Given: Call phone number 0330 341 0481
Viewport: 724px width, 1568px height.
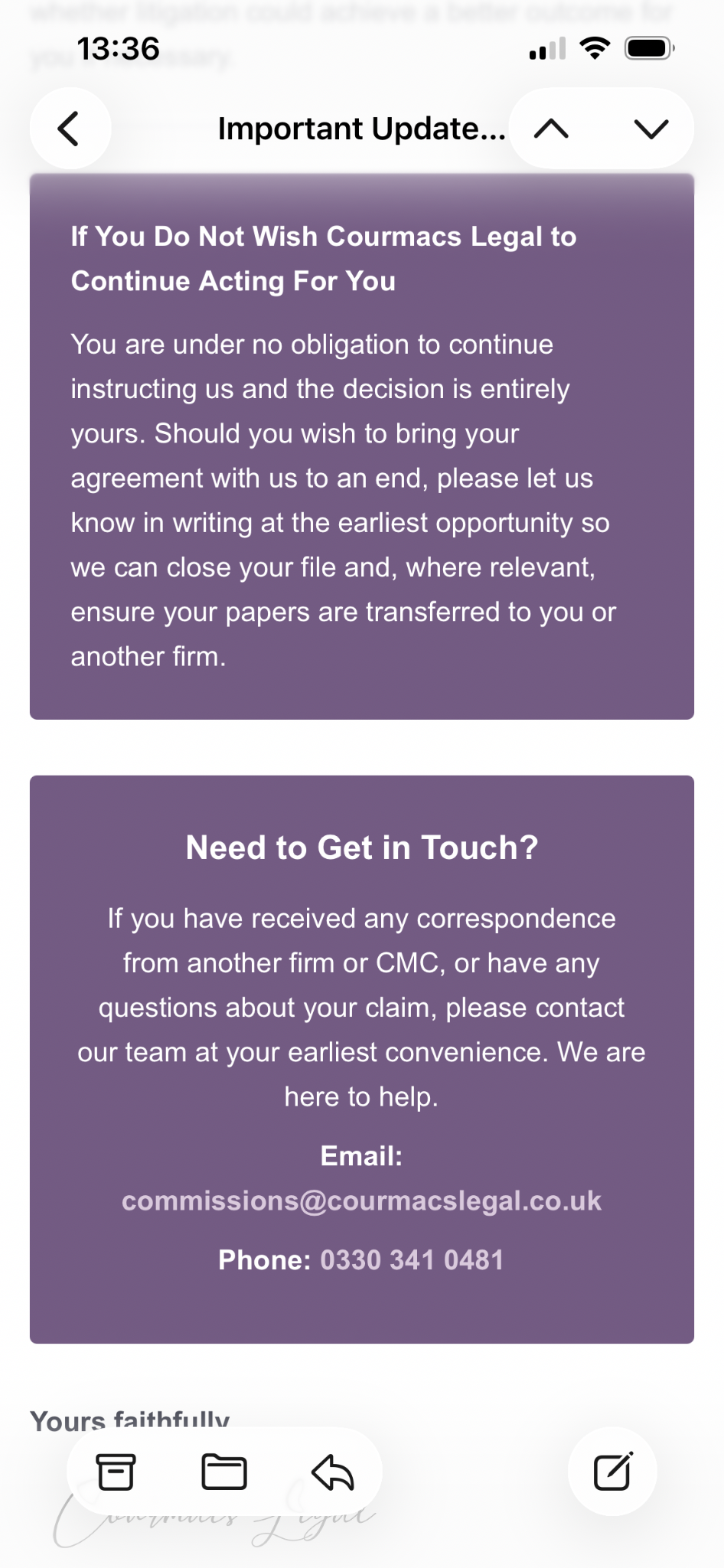Looking at the screenshot, I should click(x=412, y=1260).
